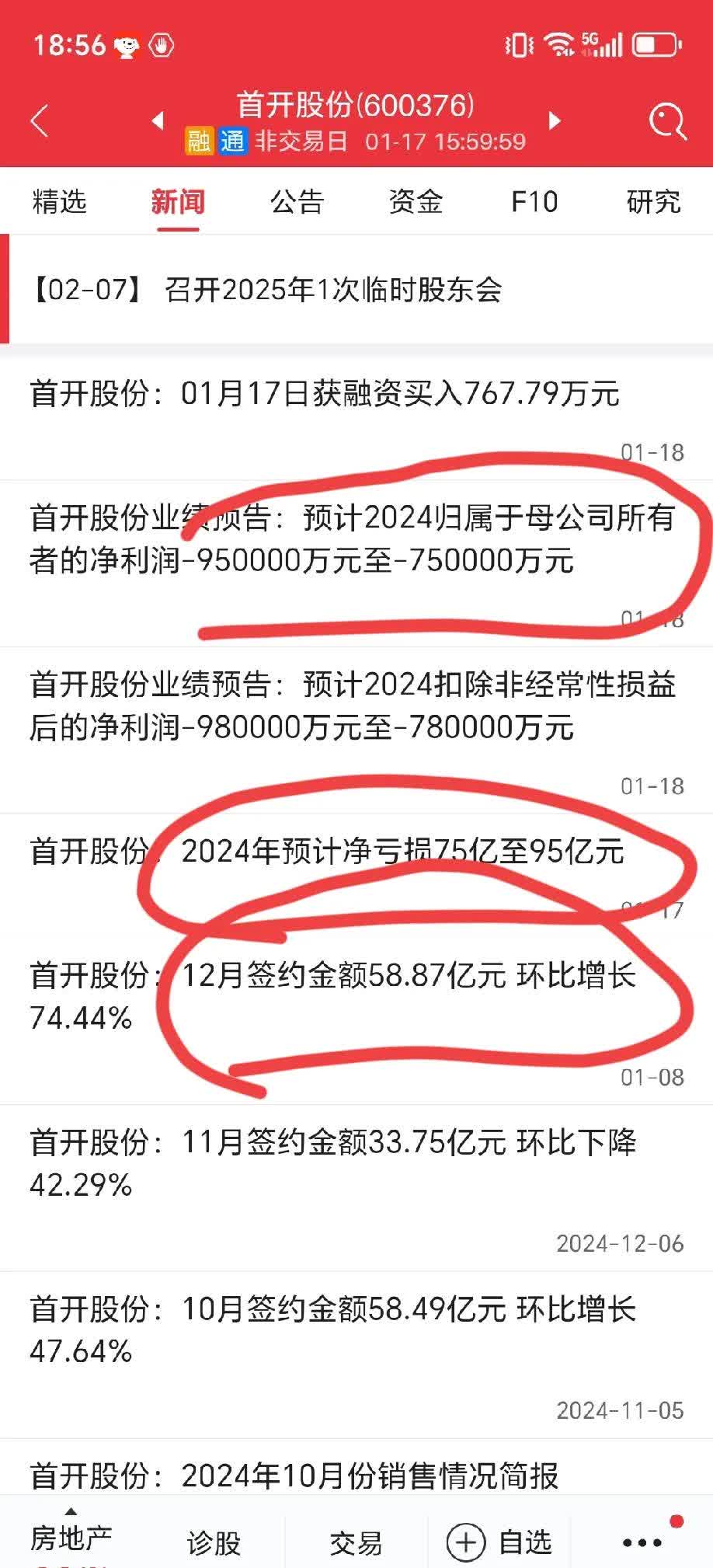
Task: Open trading via the 交易 icon
Action: pos(356,1542)
